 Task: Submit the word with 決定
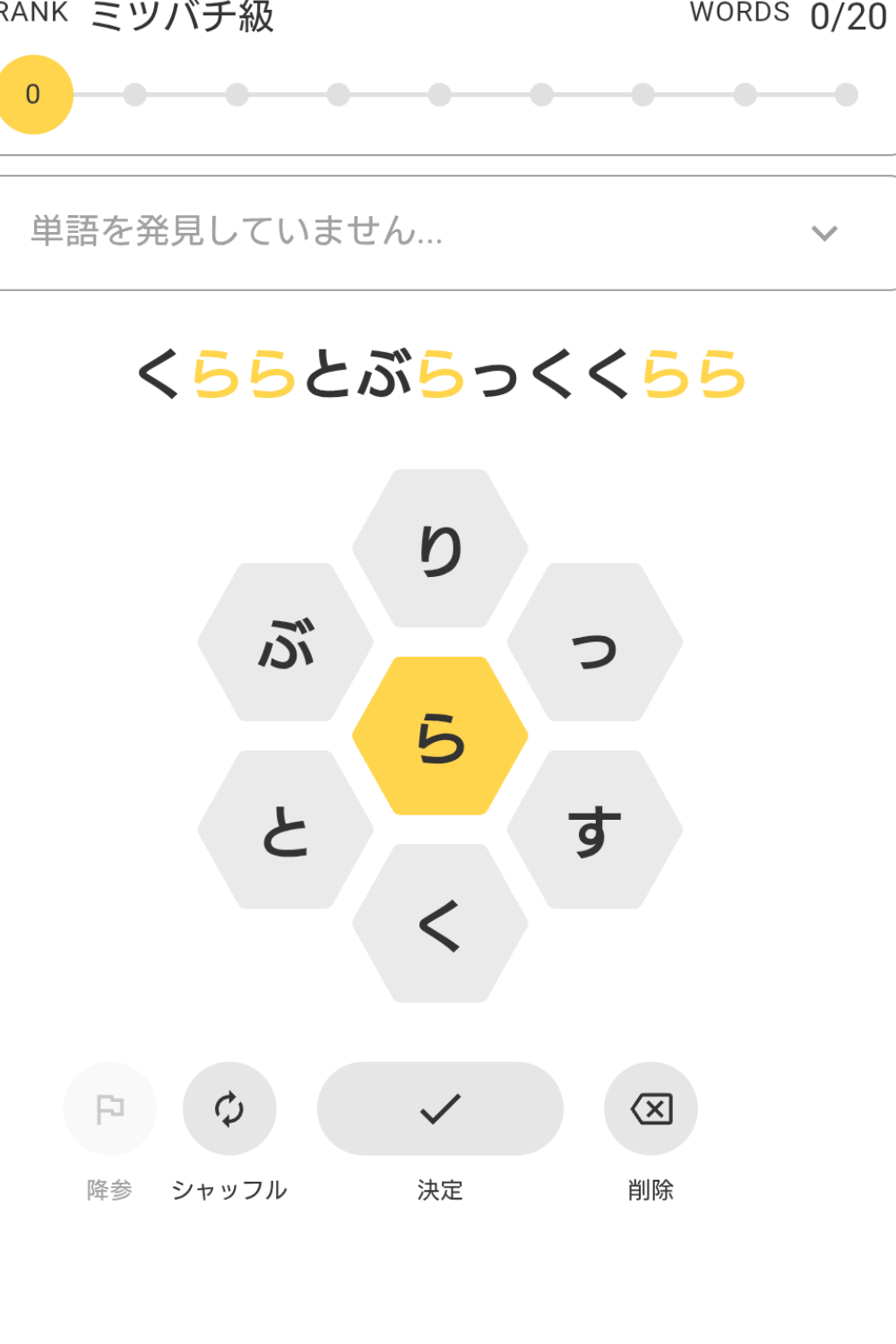[x=440, y=1108]
